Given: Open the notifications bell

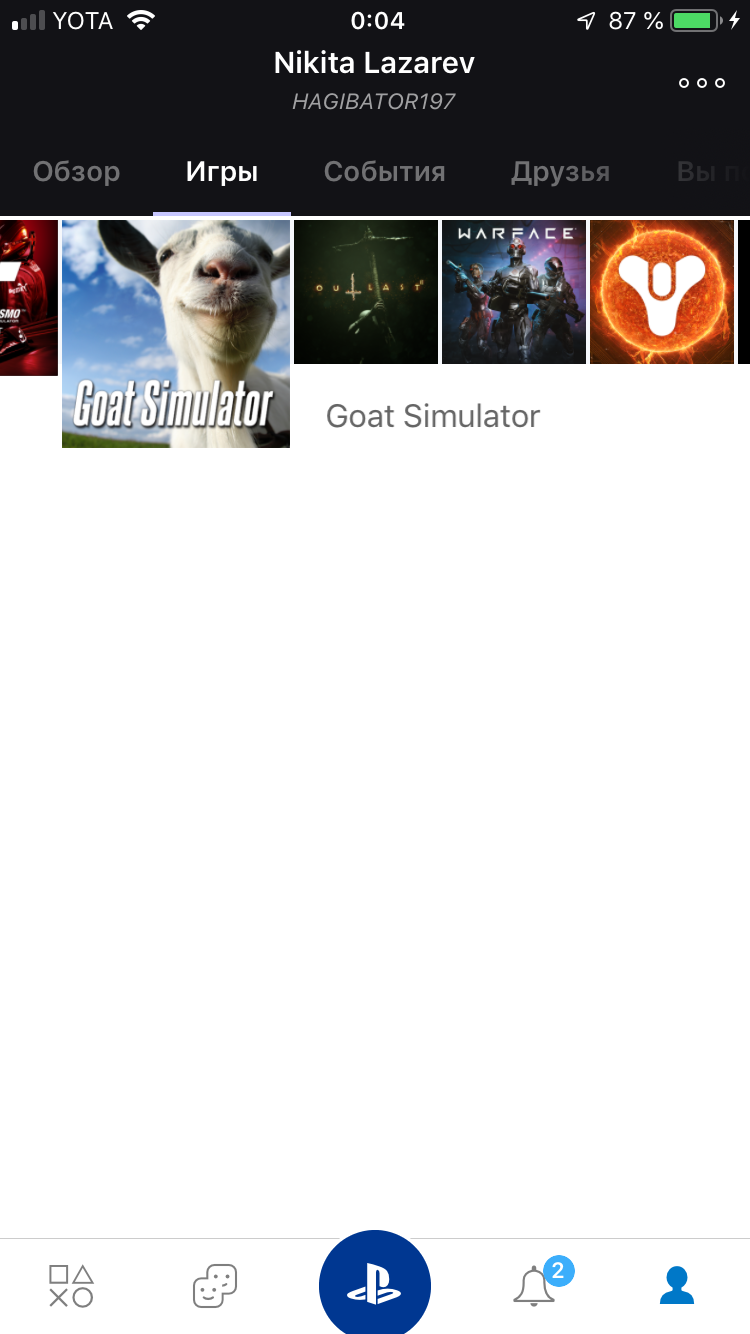Looking at the screenshot, I should coord(534,1285).
